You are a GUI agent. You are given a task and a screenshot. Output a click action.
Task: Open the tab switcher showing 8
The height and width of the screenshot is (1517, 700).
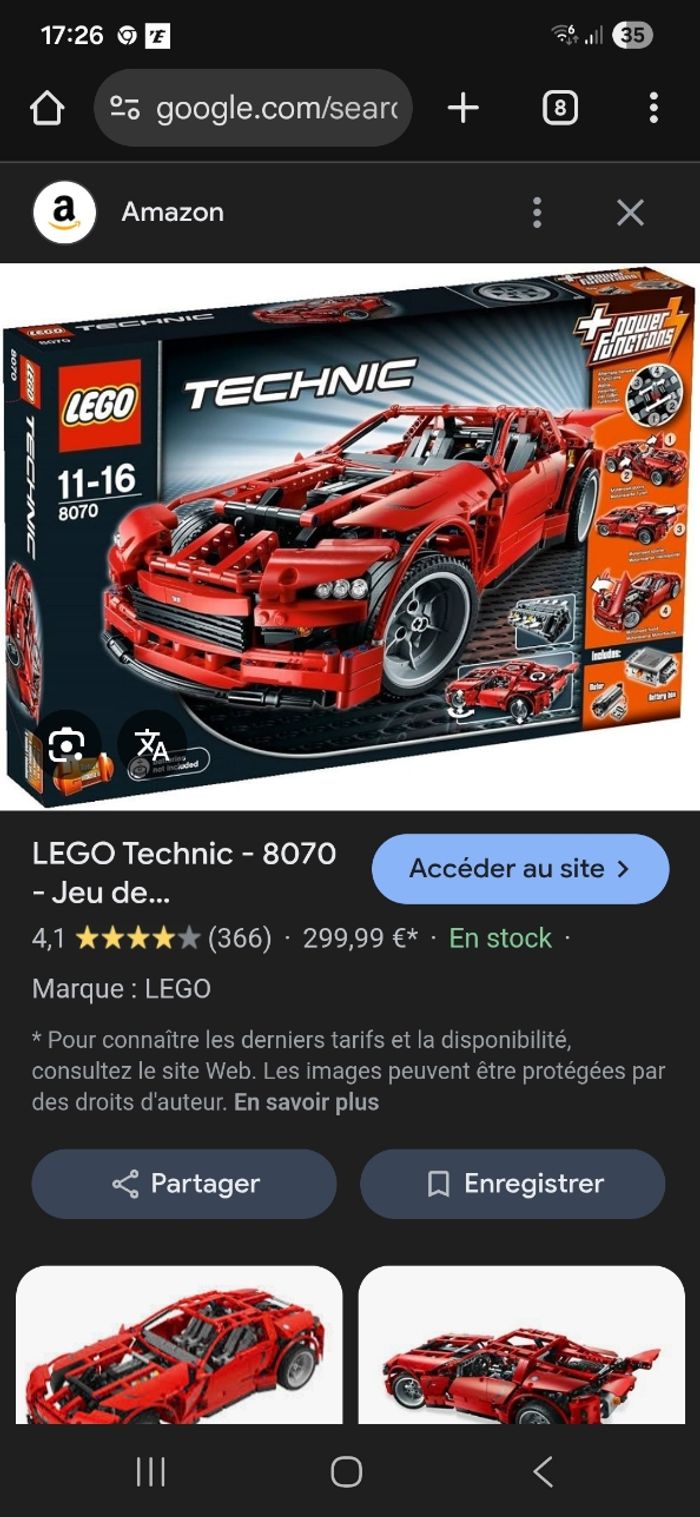coord(560,108)
